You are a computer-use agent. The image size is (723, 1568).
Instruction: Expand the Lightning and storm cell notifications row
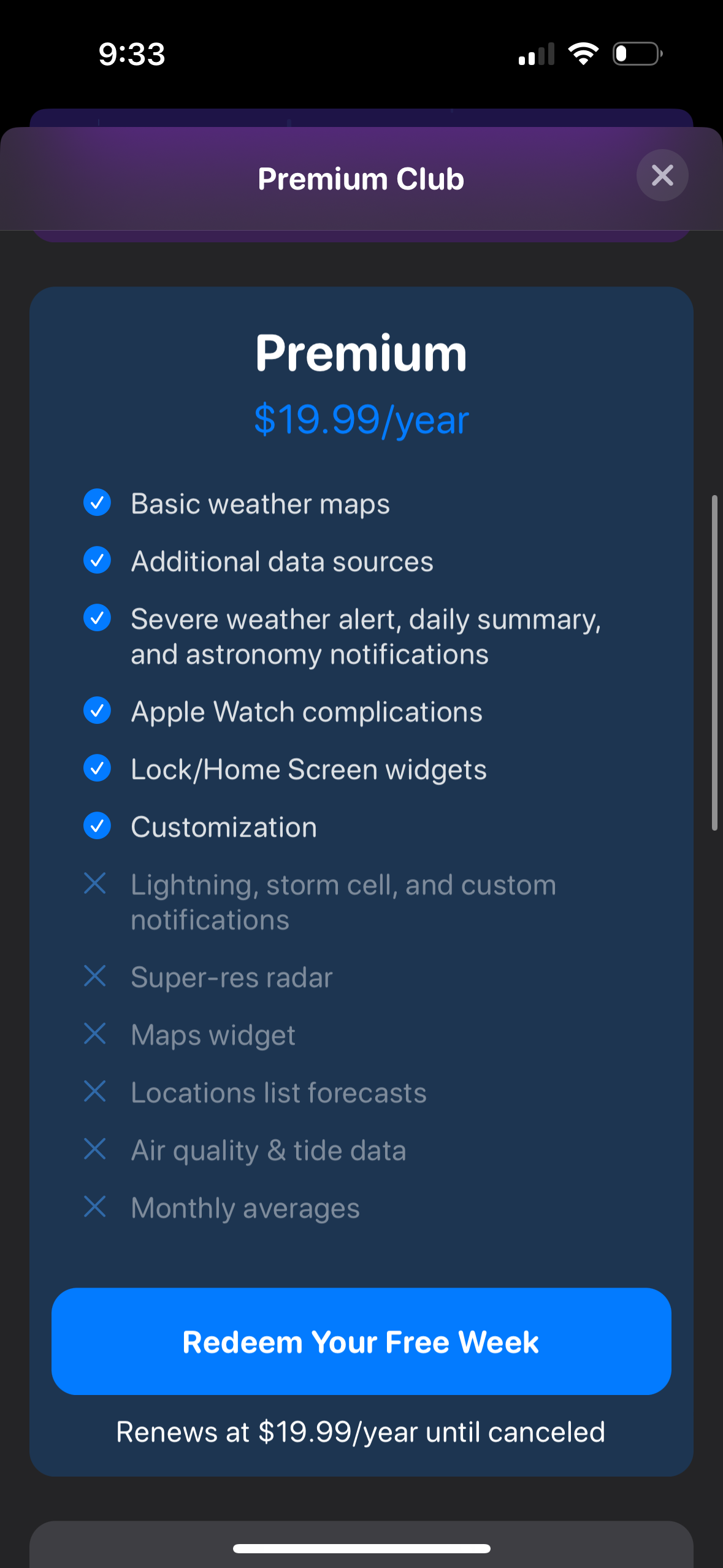click(342, 901)
